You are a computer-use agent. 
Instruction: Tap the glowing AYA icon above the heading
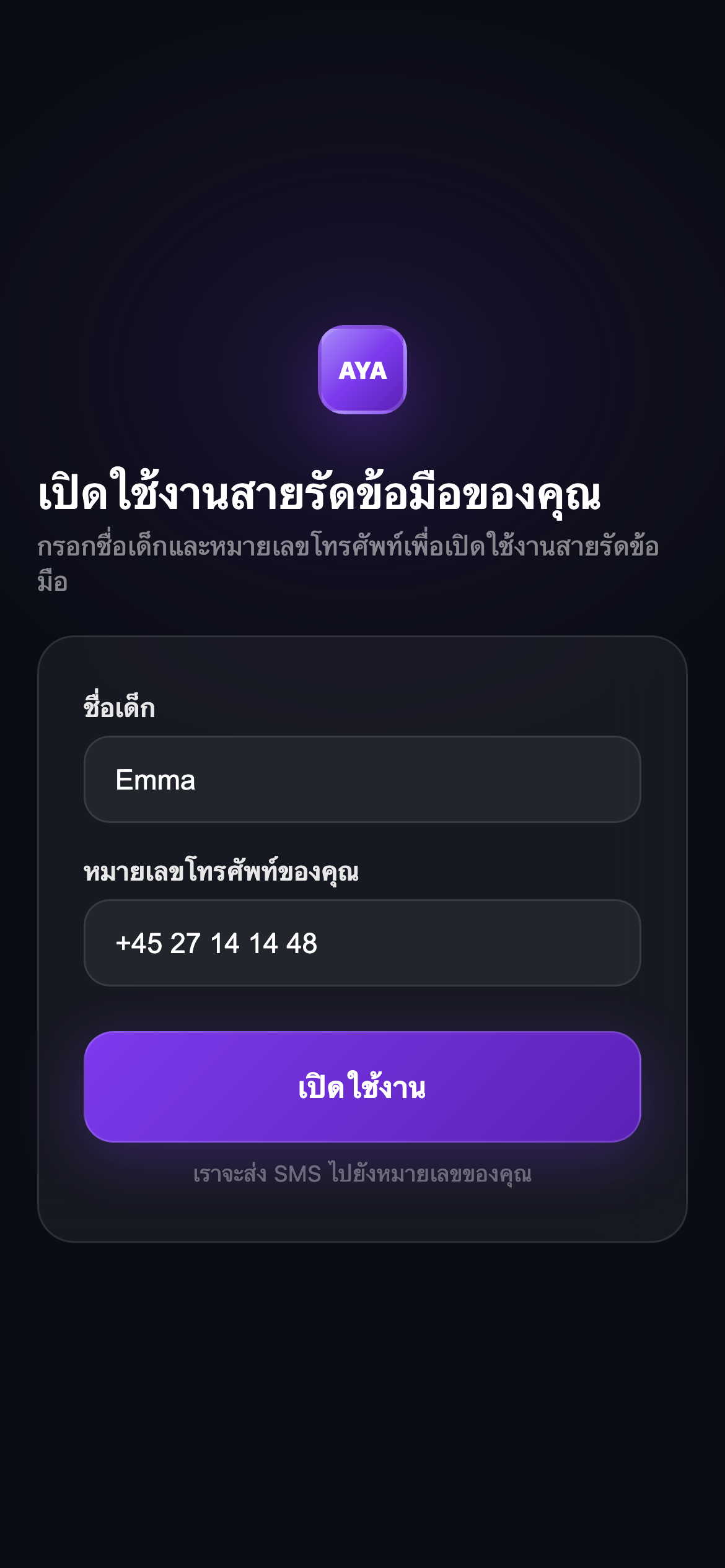coord(362,370)
